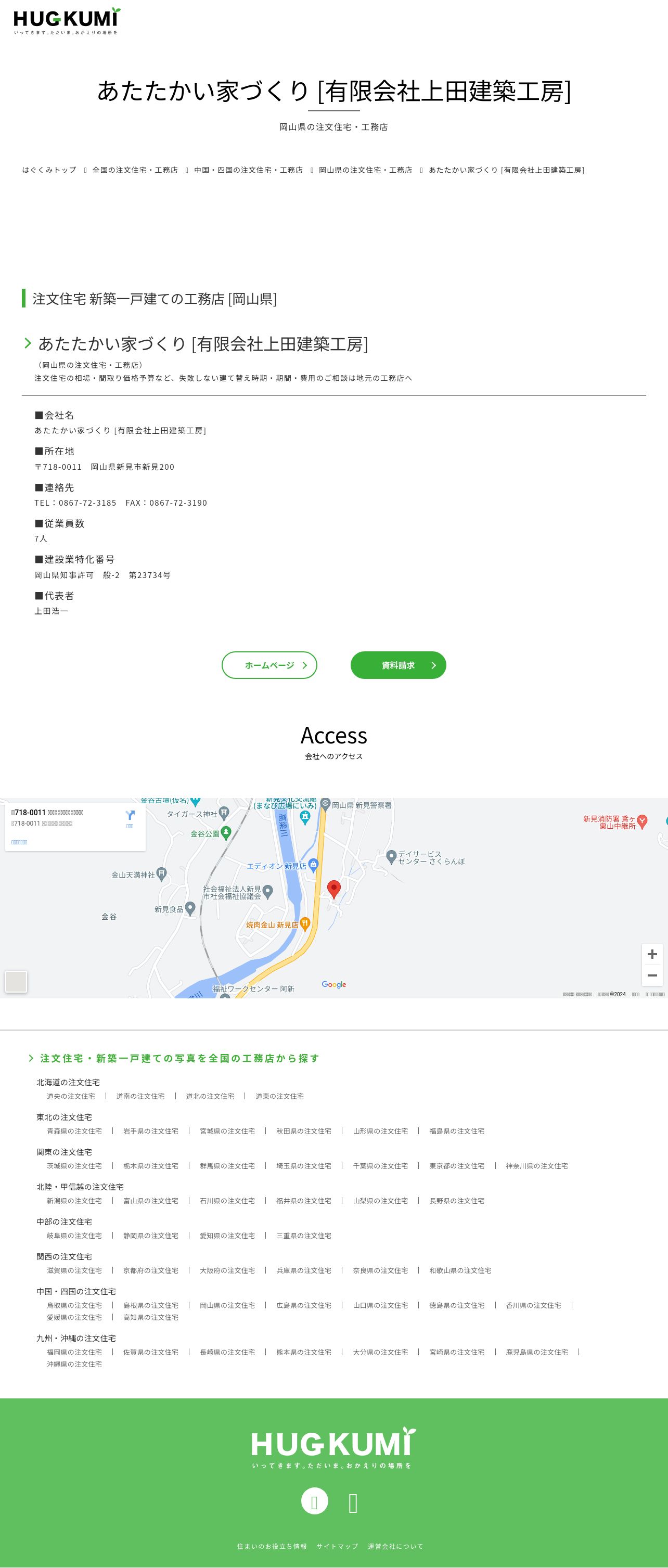Zoom out on the map
This screenshot has width=668, height=1568.
tap(652, 975)
